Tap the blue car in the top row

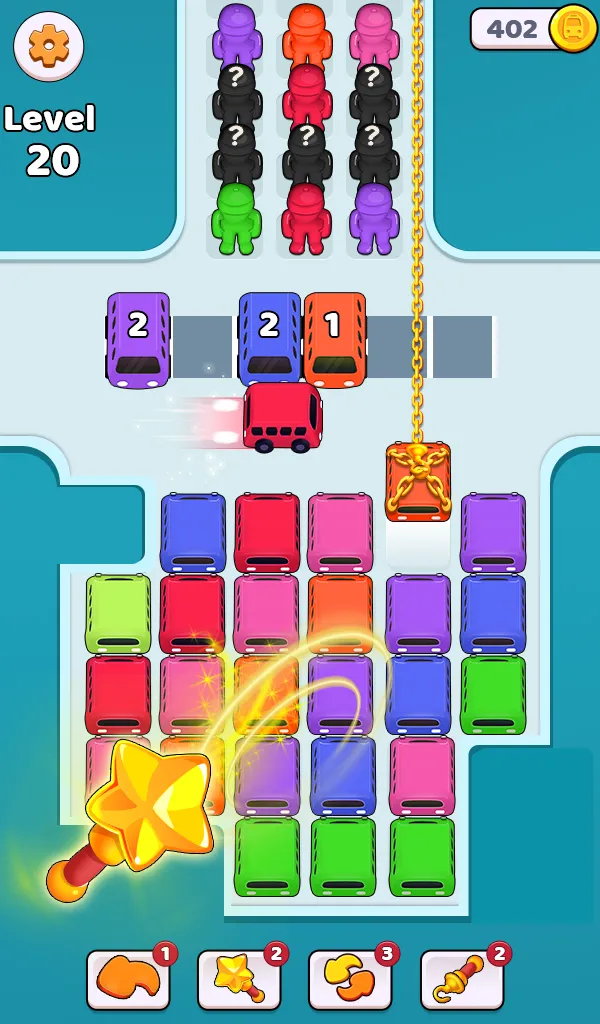tap(193, 532)
